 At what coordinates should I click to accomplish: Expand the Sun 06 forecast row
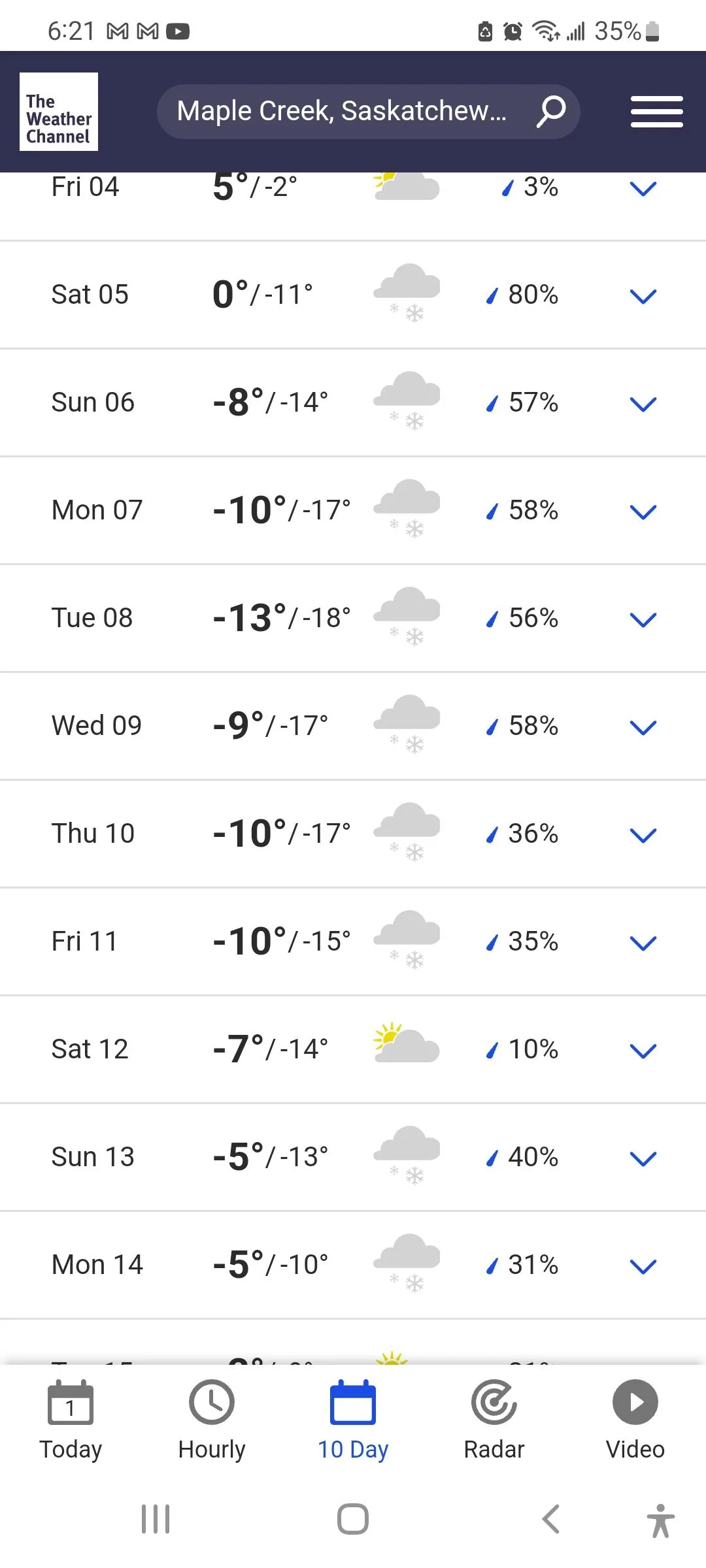[643, 404]
